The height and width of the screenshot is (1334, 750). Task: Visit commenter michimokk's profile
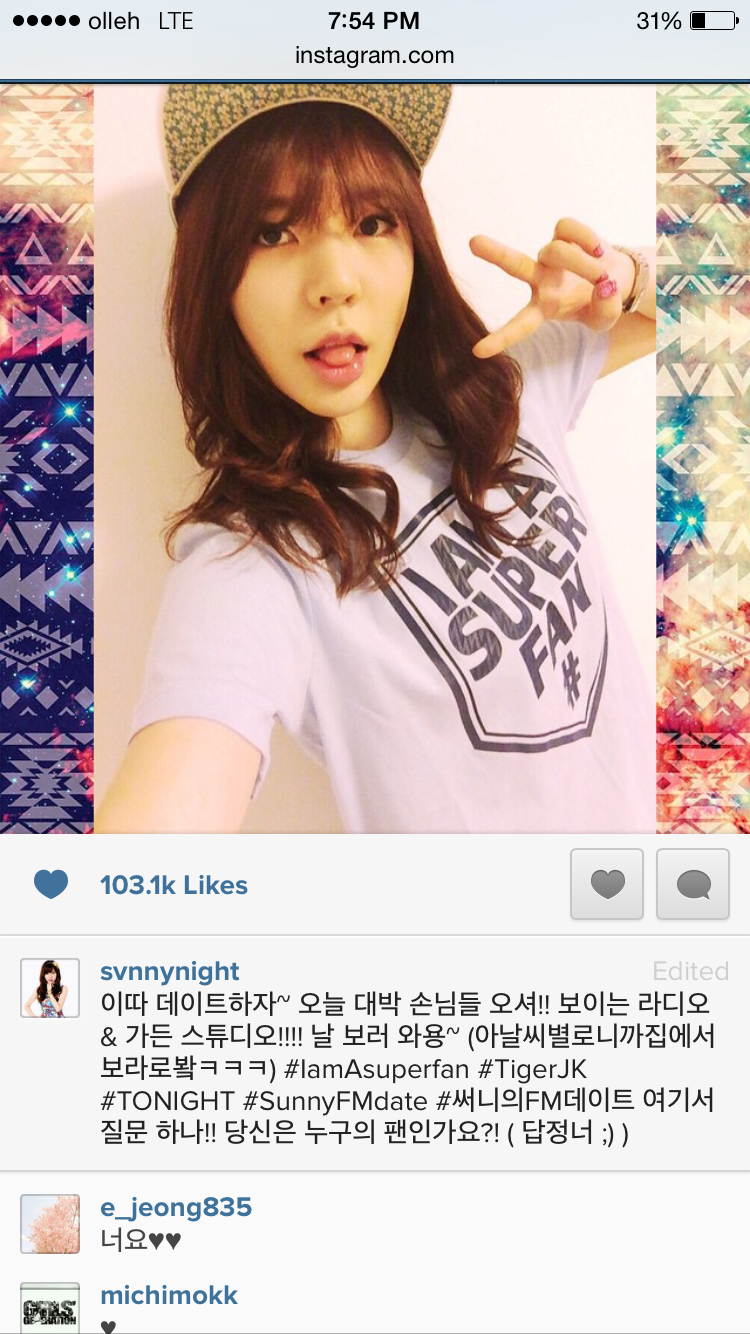(x=169, y=1295)
